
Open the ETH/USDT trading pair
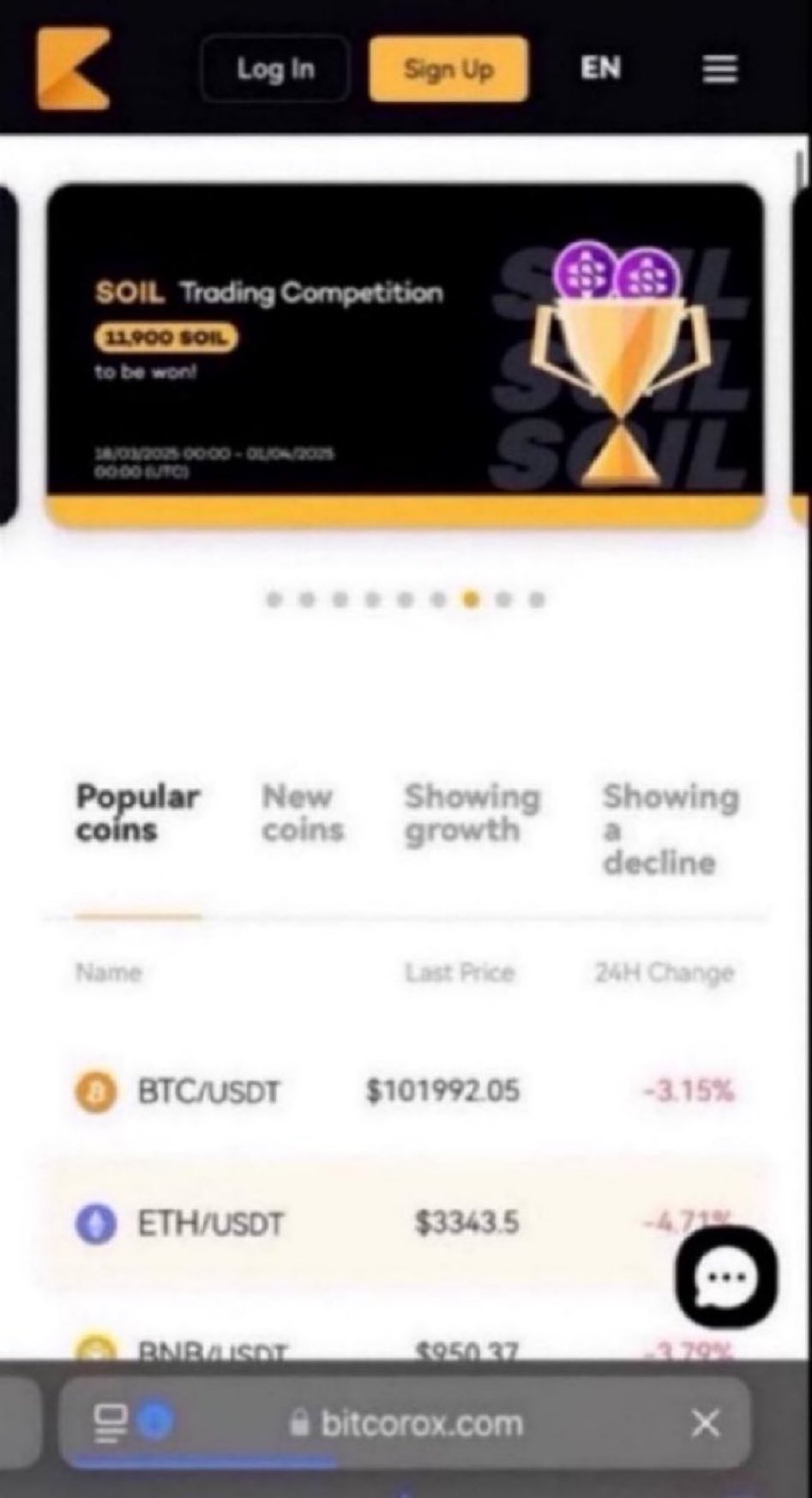click(211, 1224)
